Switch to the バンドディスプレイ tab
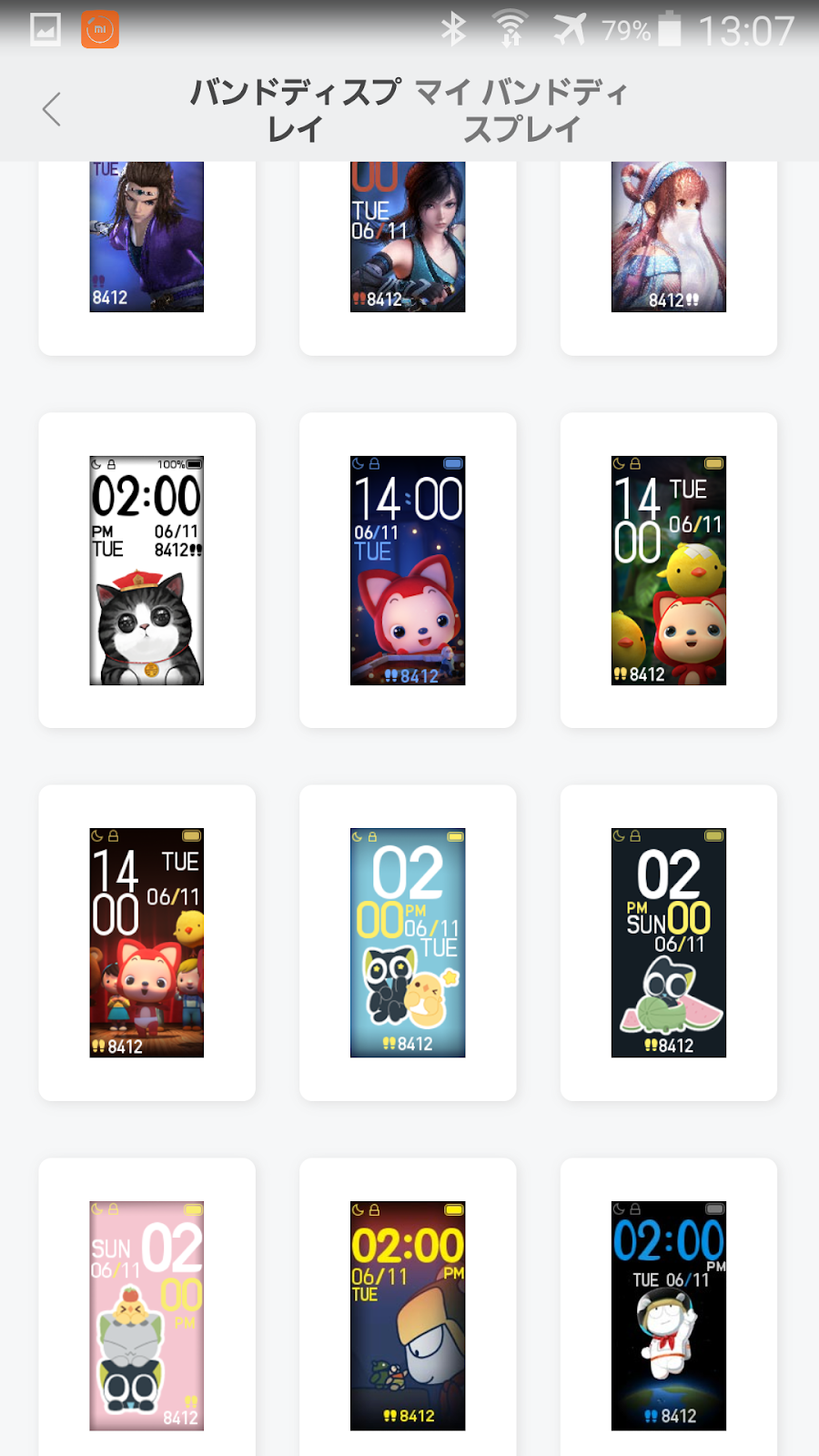The width and height of the screenshot is (819, 1456). pos(294,110)
